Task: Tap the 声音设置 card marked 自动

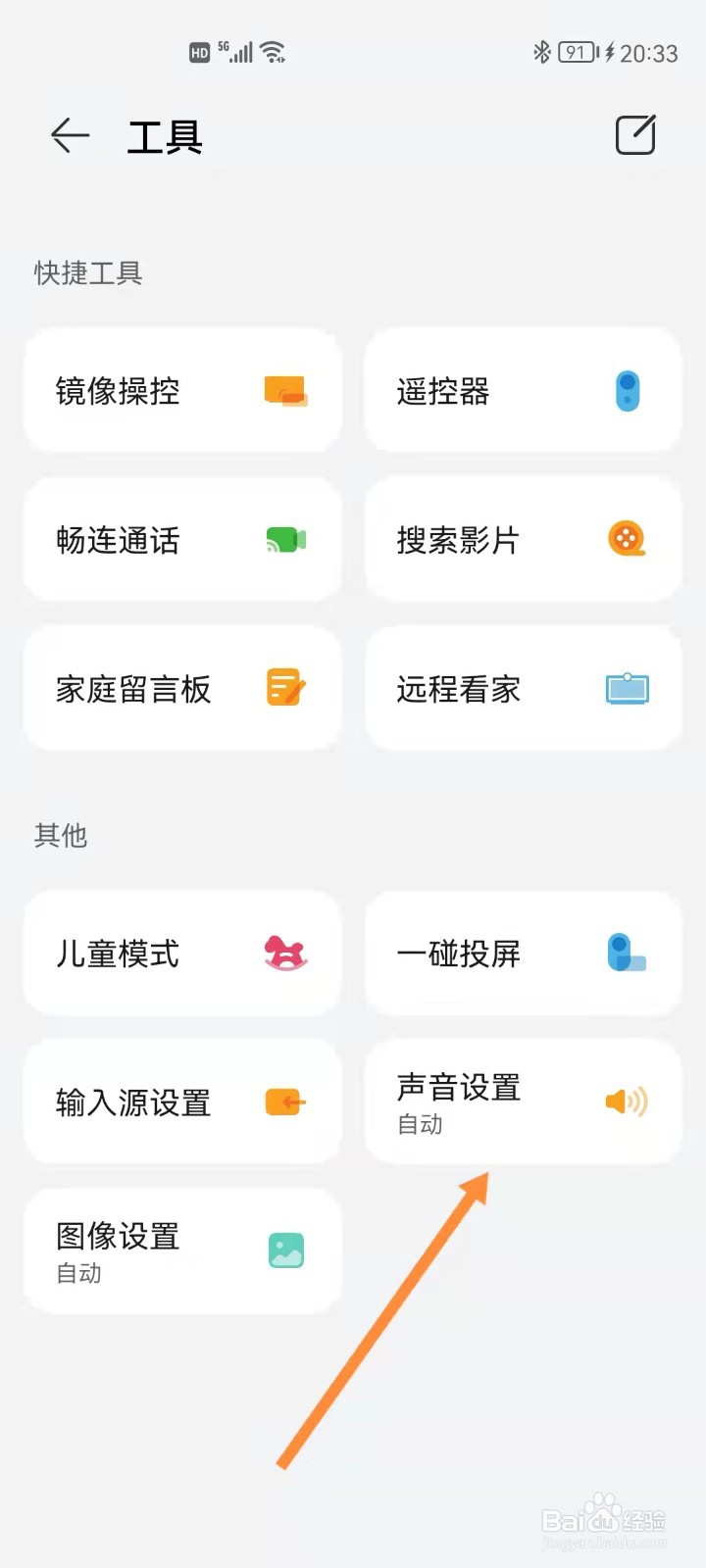Action: pos(522,1102)
